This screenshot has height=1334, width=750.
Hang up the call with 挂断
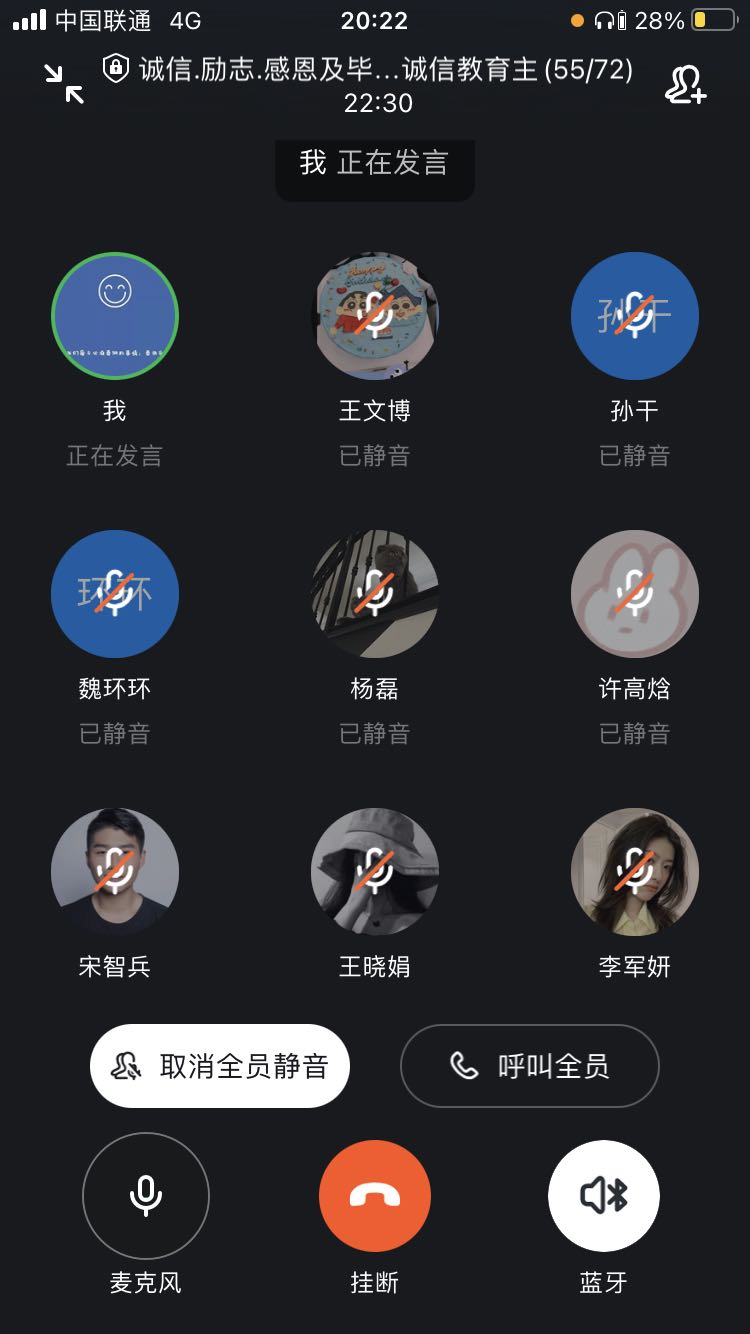[x=375, y=1195]
